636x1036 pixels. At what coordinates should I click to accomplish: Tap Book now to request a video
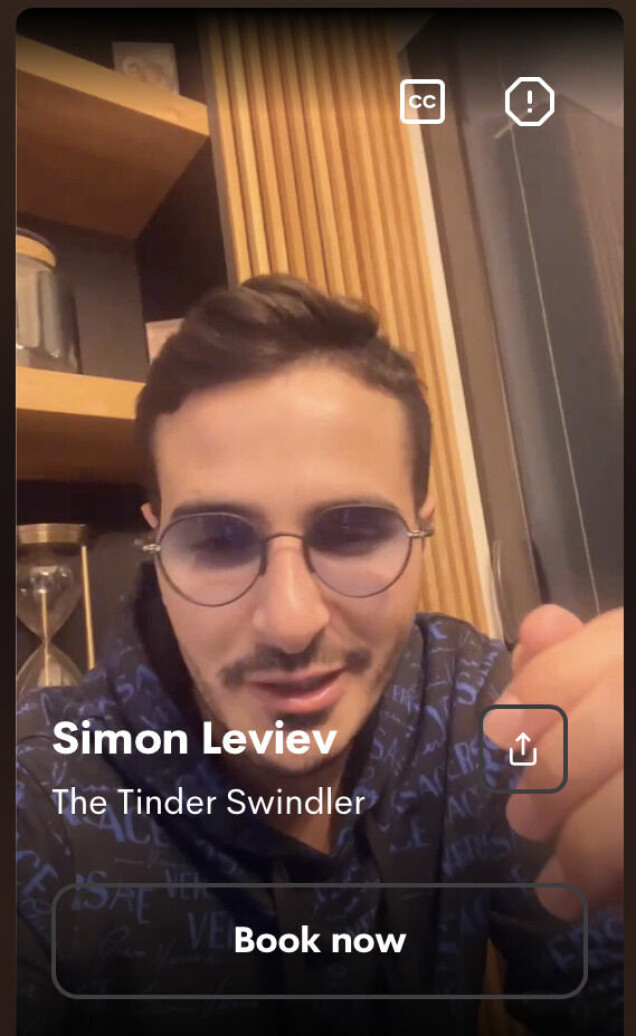319,940
